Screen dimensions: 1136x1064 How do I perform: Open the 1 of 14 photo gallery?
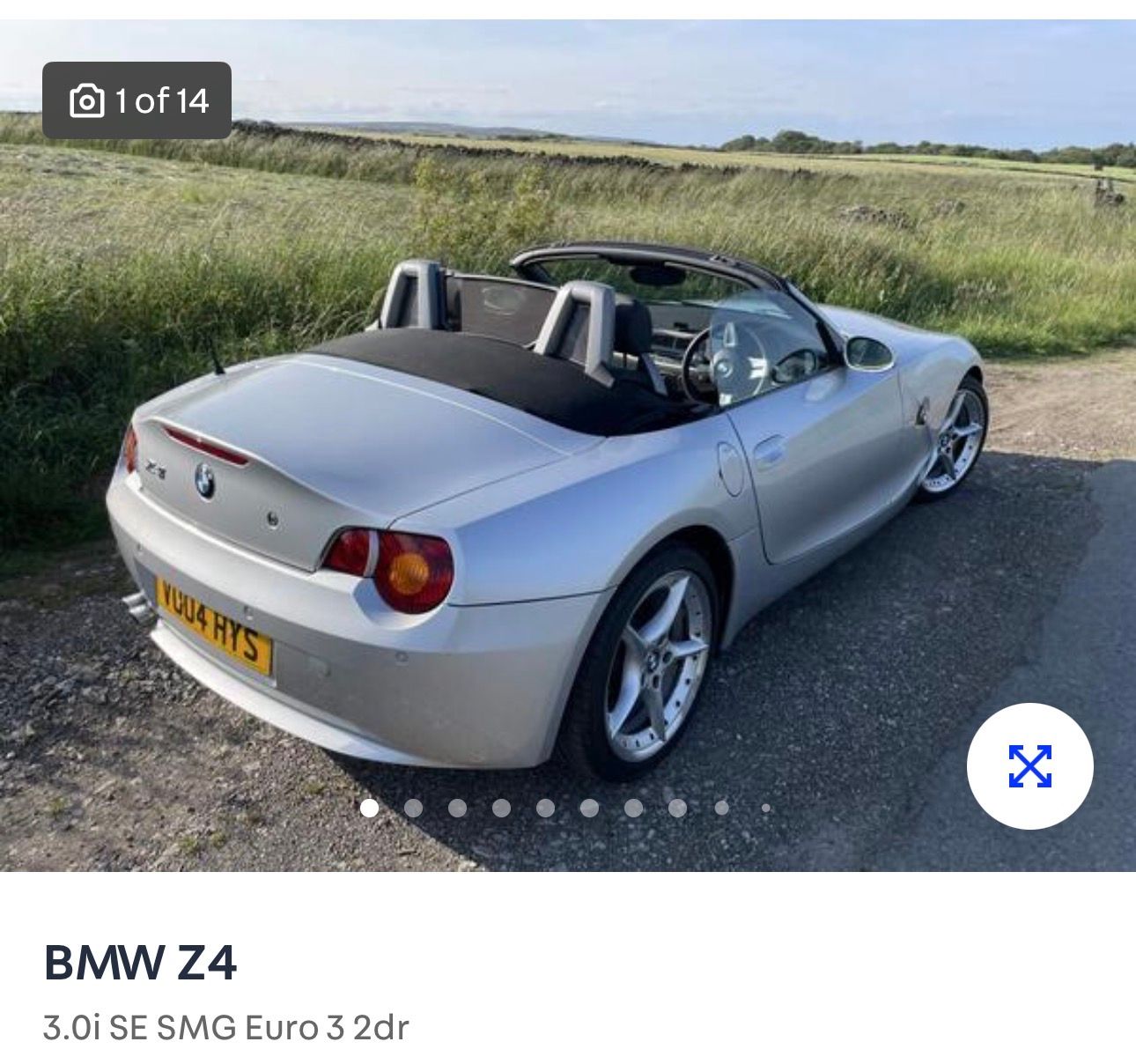137,100
